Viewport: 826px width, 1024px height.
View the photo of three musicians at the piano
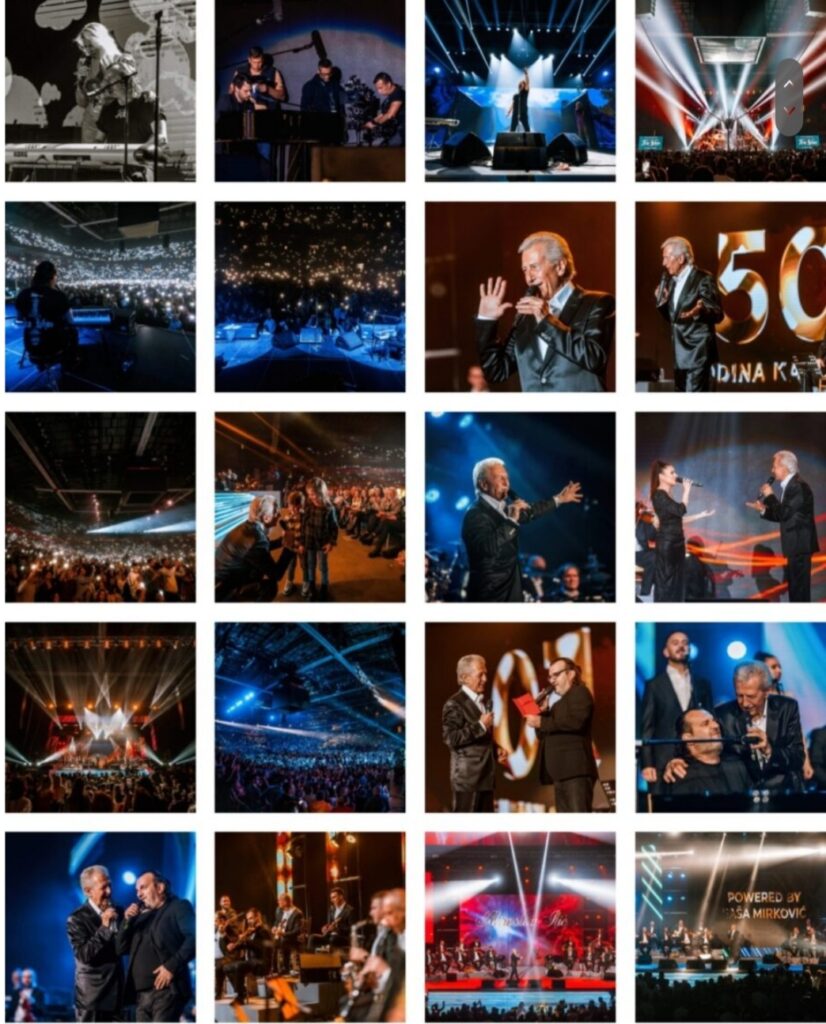[x=310, y=90]
